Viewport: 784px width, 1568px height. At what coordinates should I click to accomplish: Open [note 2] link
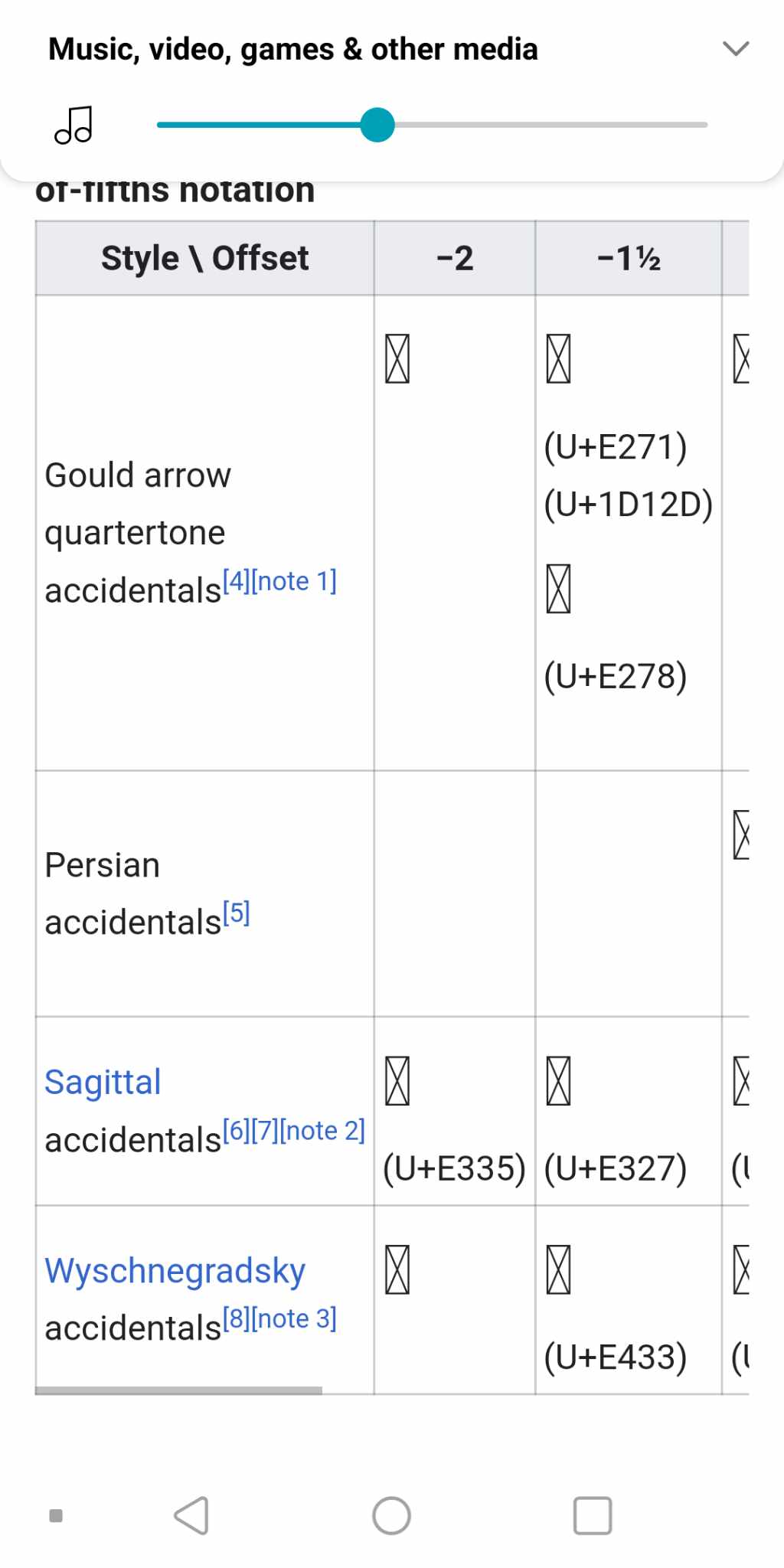322,1130
